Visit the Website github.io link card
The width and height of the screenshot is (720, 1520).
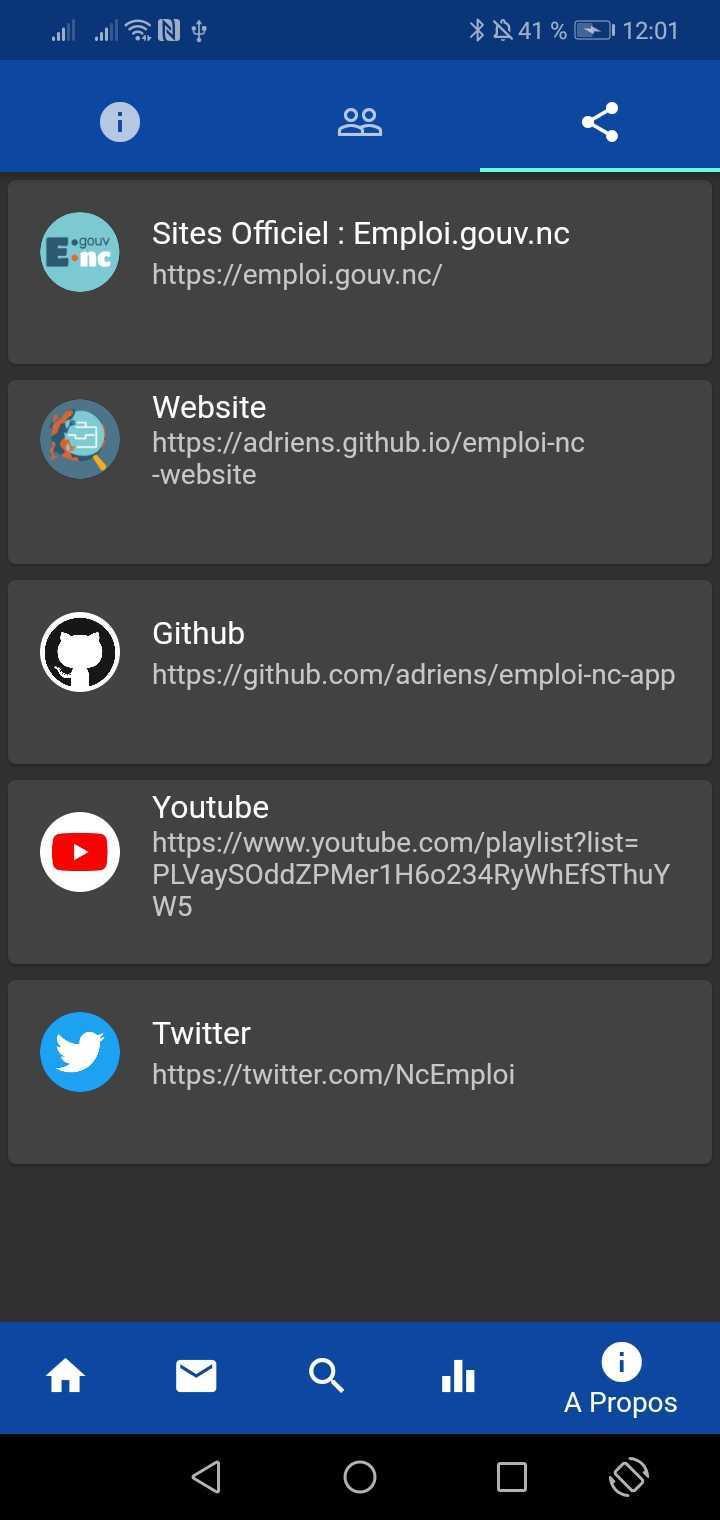[360, 471]
